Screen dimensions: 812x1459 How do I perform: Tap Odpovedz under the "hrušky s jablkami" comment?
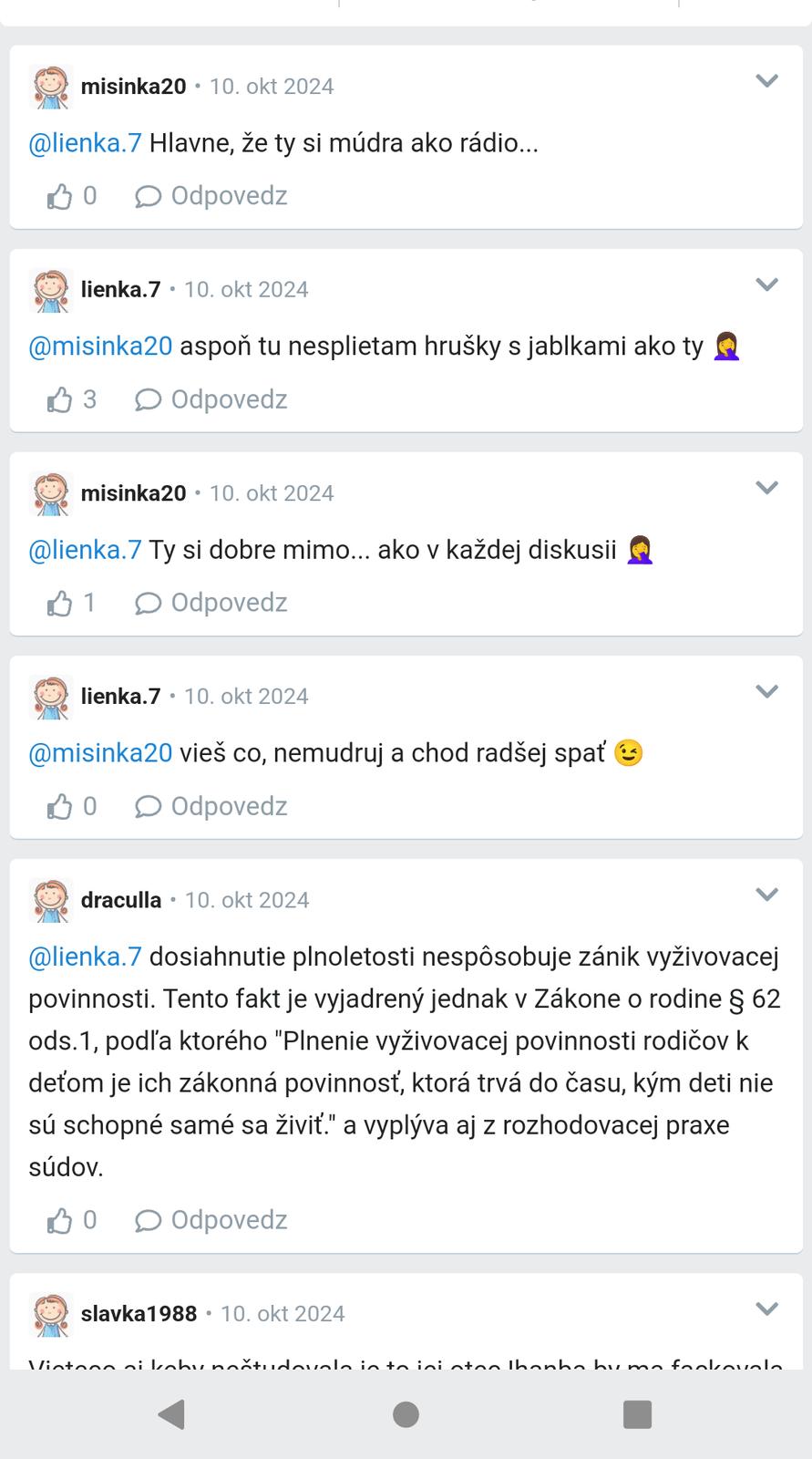pos(211,399)
